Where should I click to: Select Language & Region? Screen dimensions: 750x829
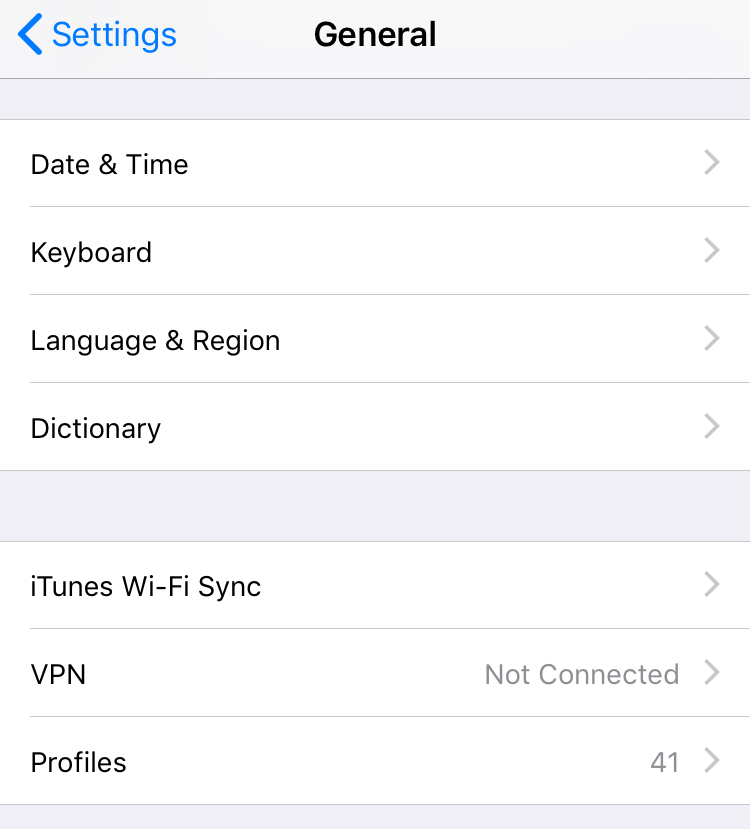pos(375,339)
